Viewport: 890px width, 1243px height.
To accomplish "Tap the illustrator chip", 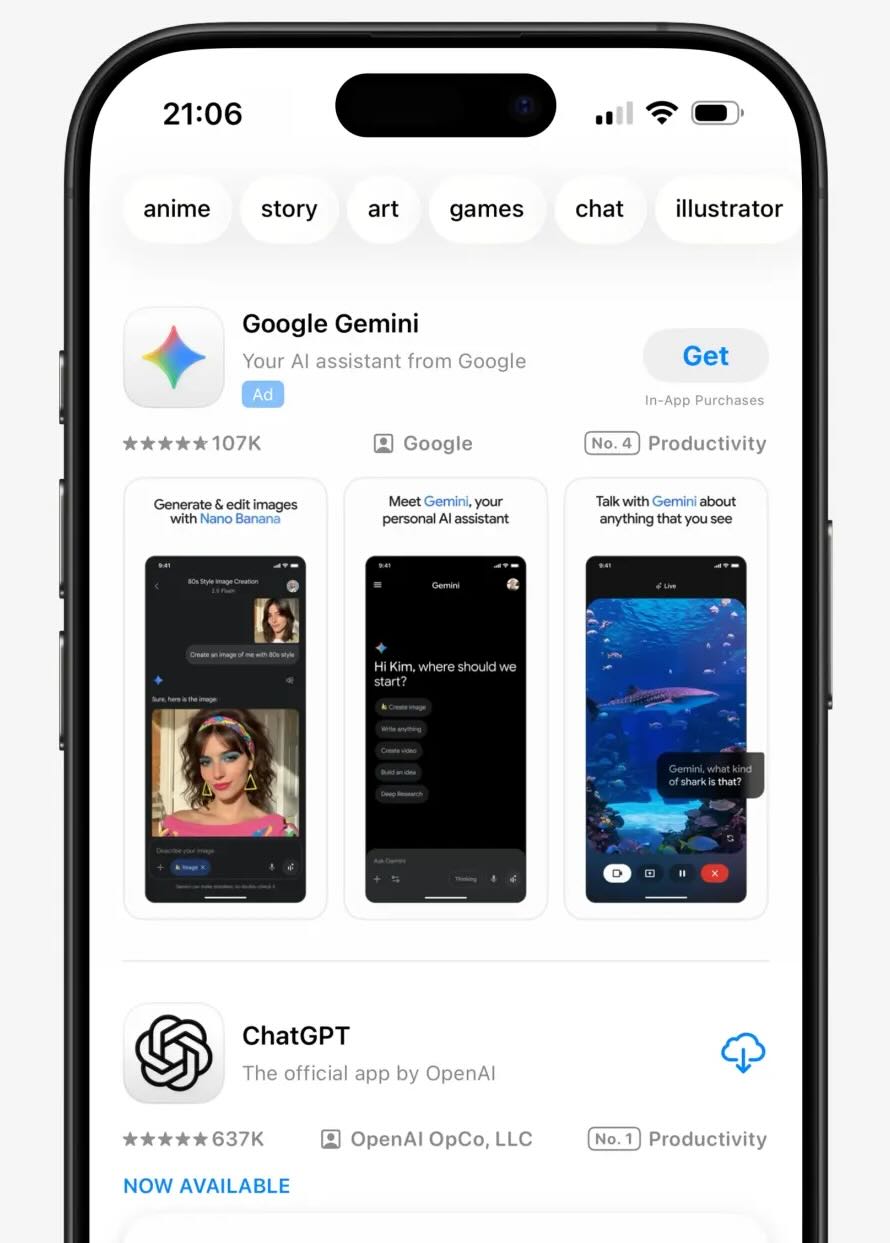I will [x=728, y=209].
